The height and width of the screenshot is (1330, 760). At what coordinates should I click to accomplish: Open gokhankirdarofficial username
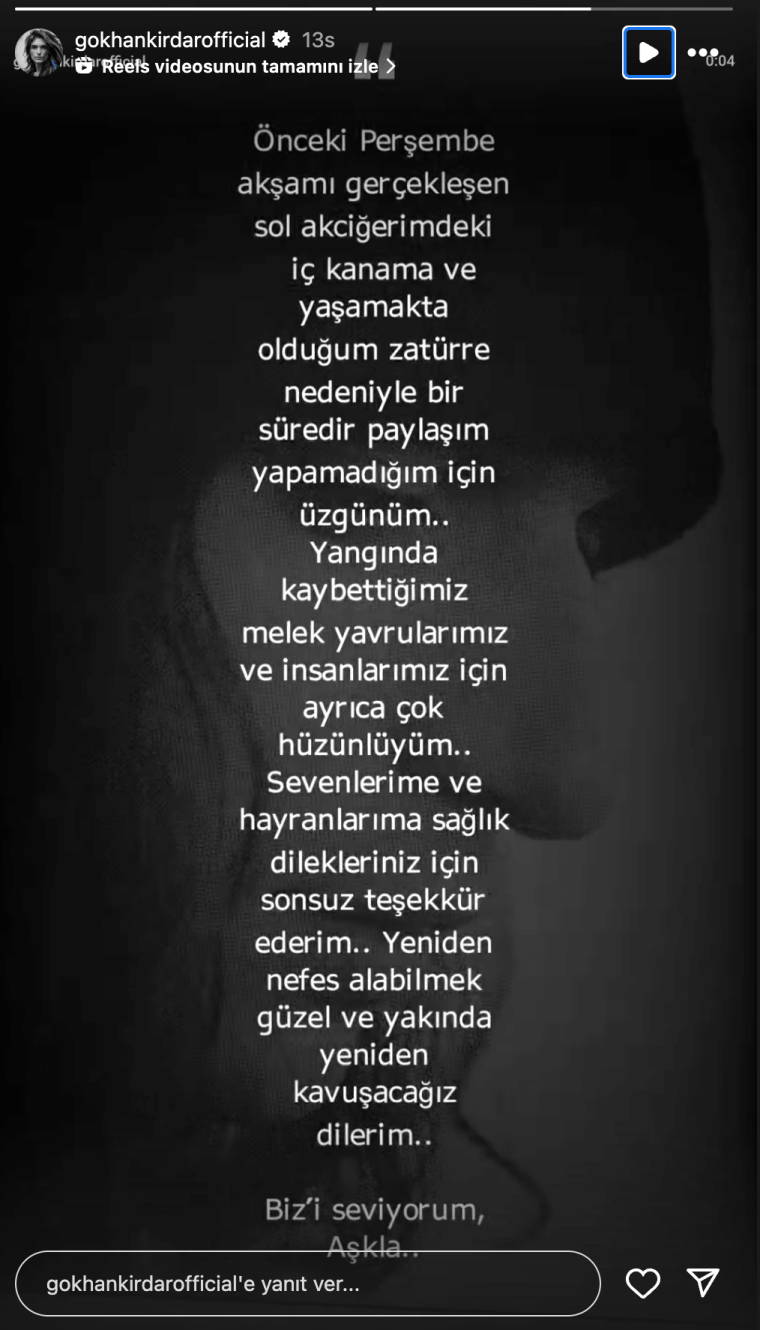[170, 40]
